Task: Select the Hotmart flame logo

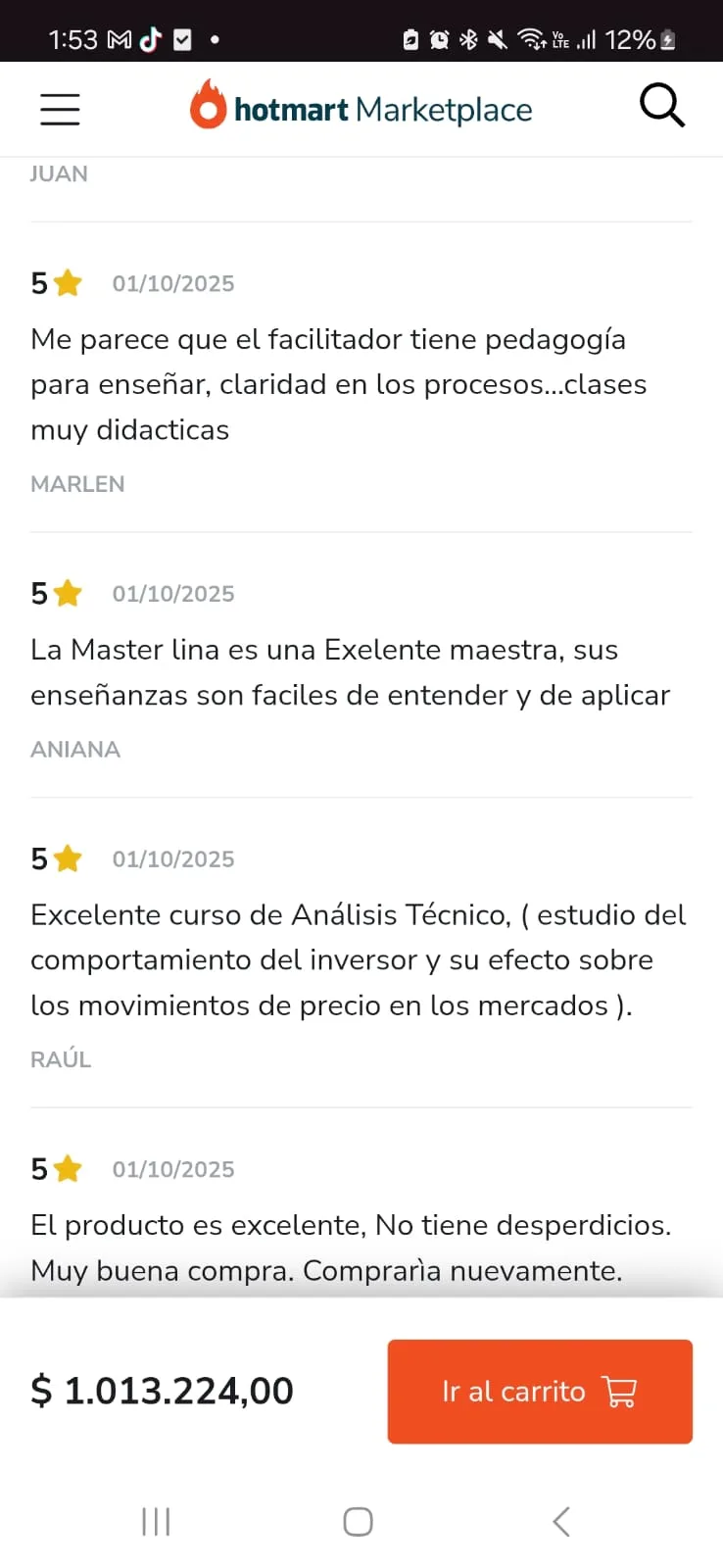Action: [208, 106]
